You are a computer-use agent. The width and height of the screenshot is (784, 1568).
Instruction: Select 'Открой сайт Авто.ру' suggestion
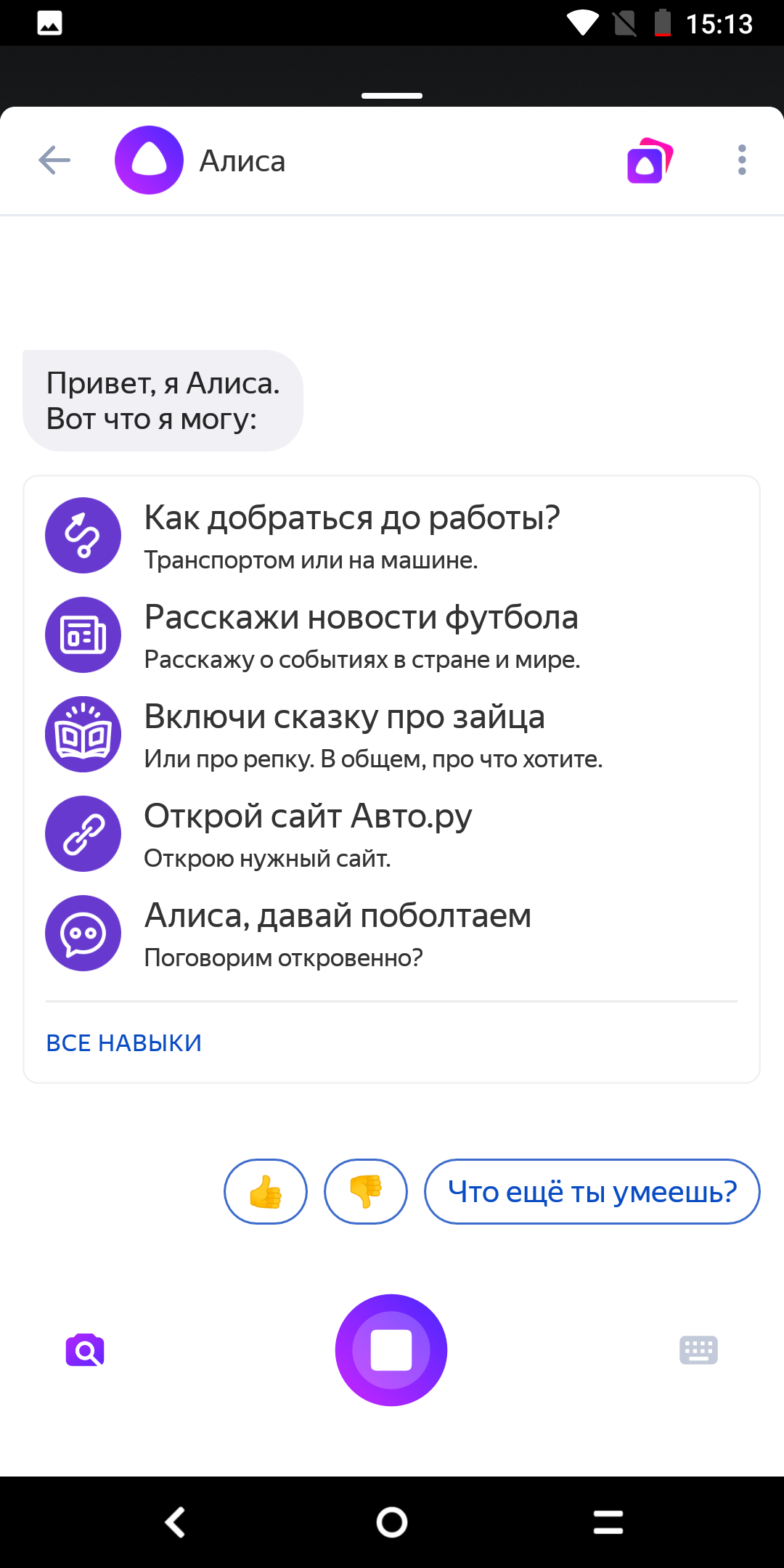point(308,833)
